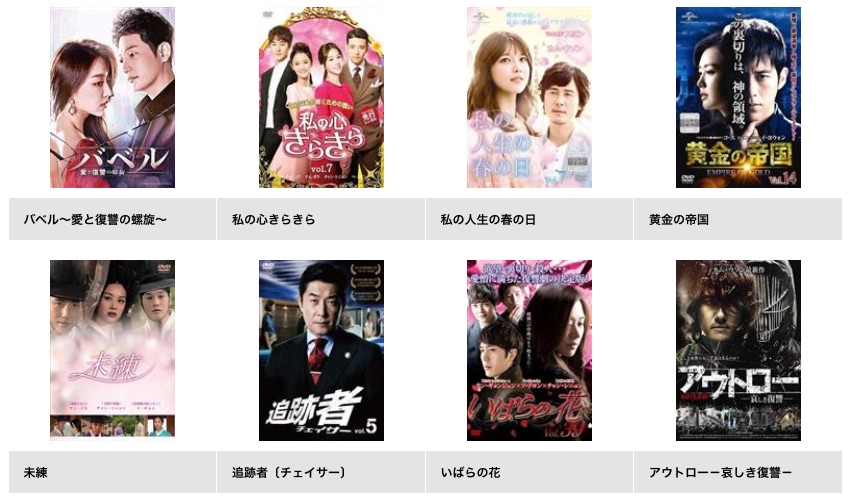
Task: View the アウトロー－哀しき復讐－ movie cover
Action: tap(738, 350)
